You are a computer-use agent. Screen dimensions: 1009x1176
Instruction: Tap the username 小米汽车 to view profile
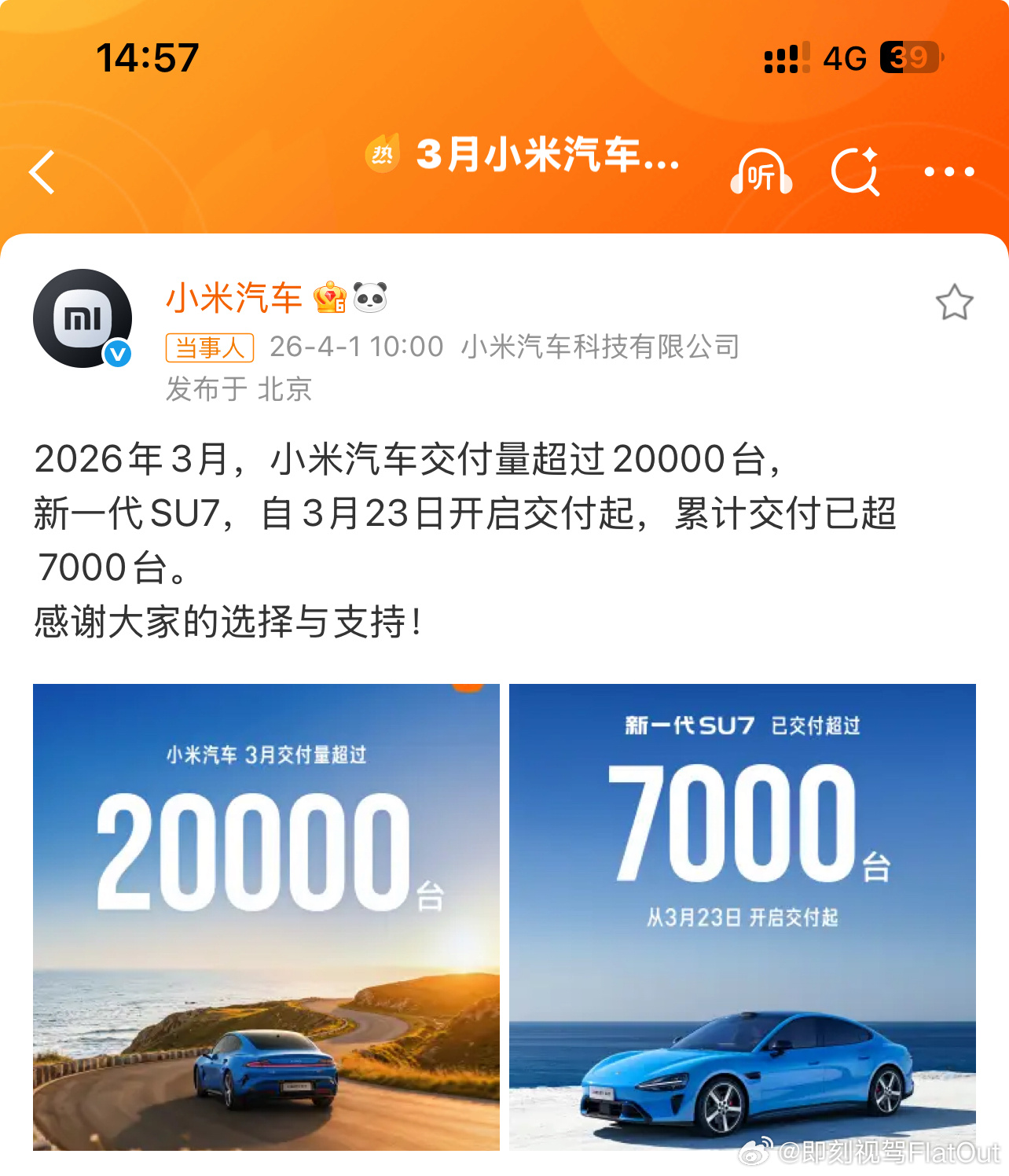(233, 297)
